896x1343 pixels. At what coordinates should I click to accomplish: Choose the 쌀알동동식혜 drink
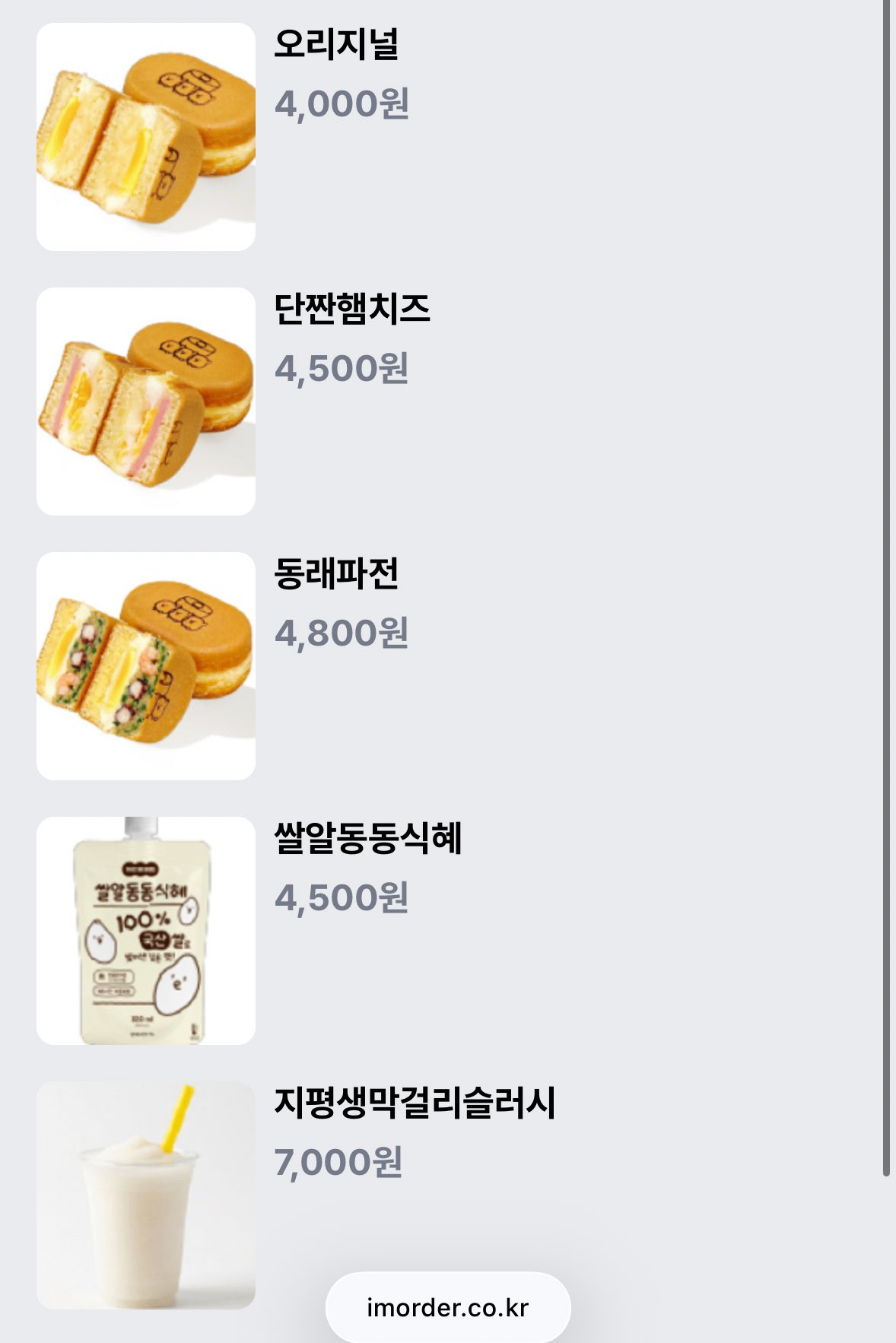[x=368, y=840]
